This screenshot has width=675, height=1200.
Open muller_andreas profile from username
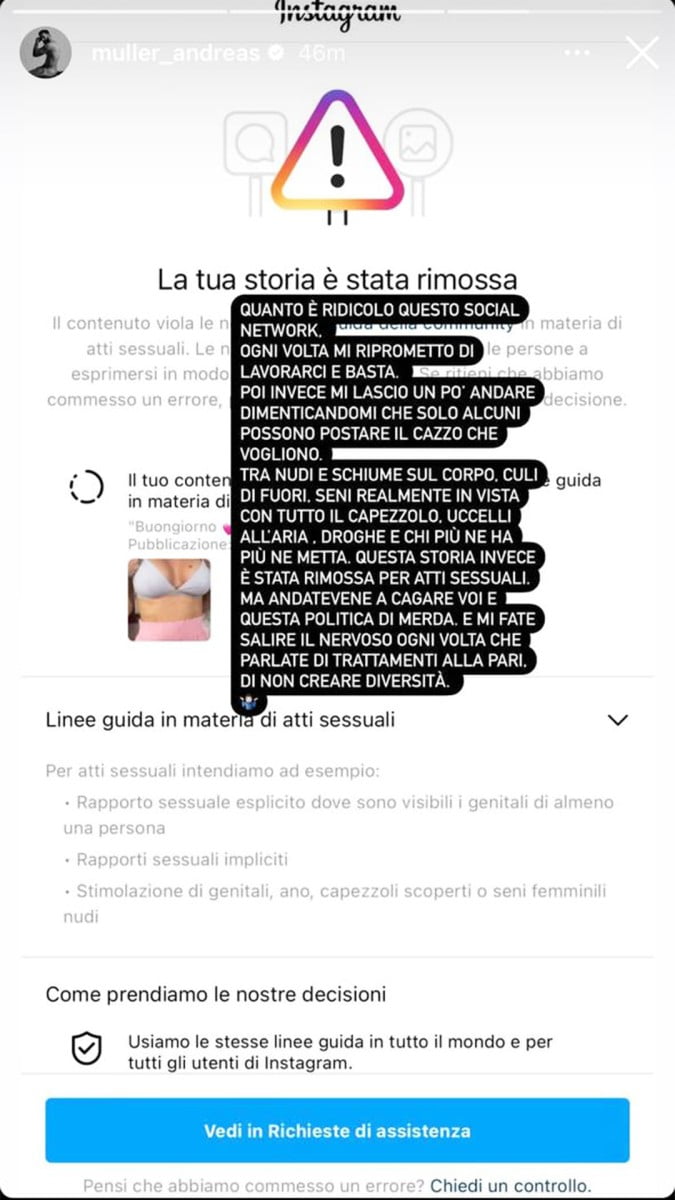pos(175,54)
